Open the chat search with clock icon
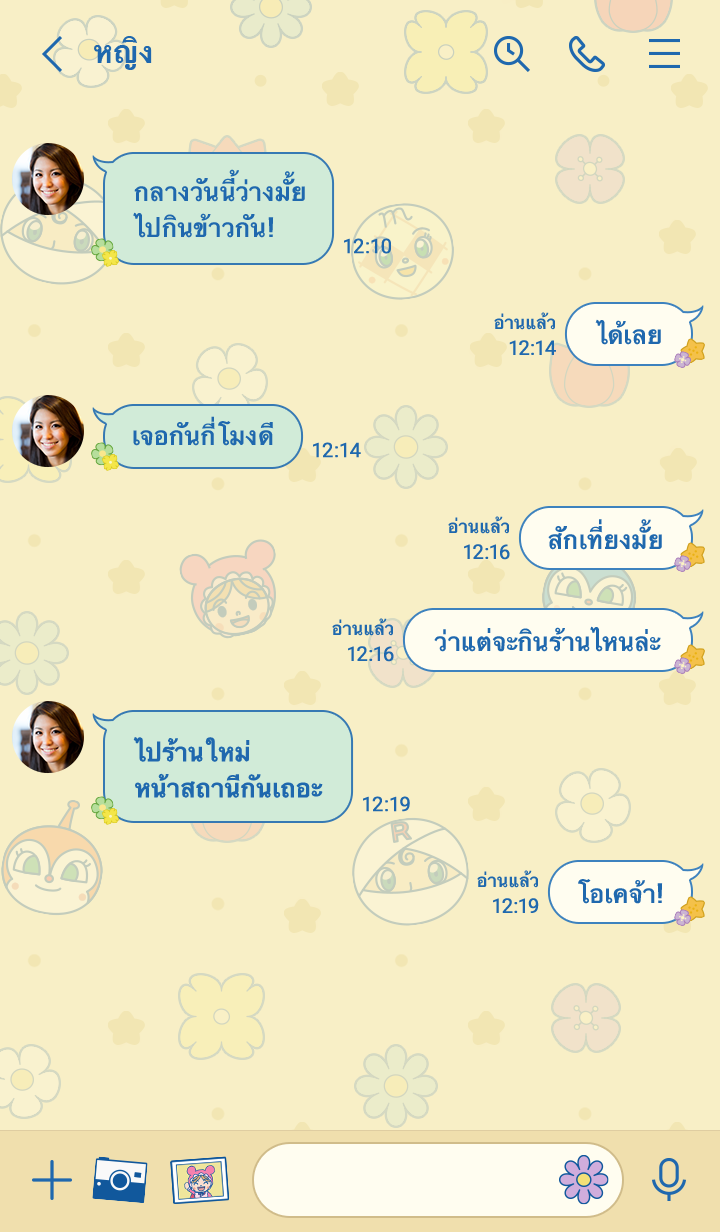The height and width of the screenshot is (1232, 720). click(511, 54)
